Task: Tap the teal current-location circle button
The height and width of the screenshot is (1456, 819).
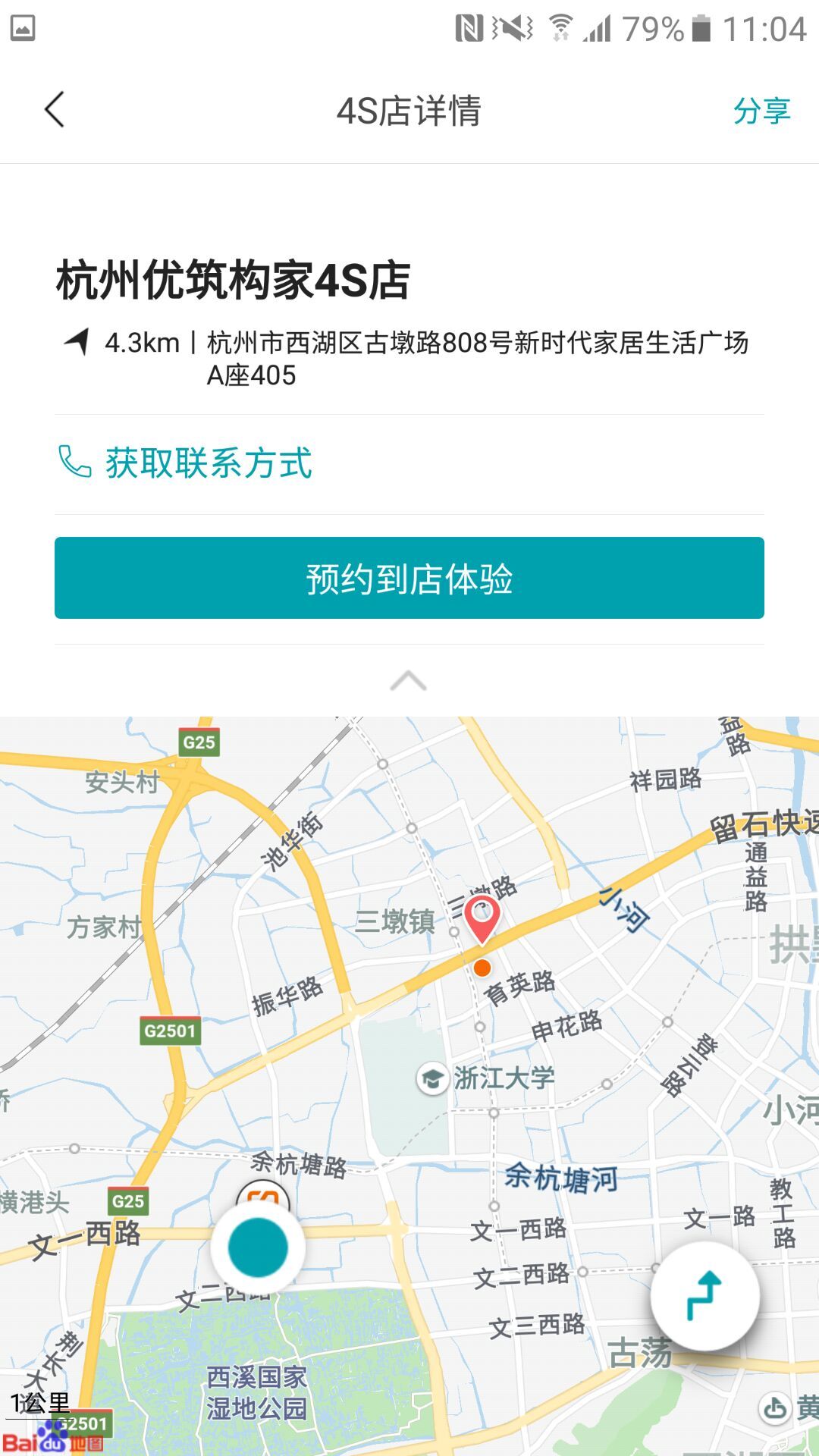Action: click(258, 1247)
